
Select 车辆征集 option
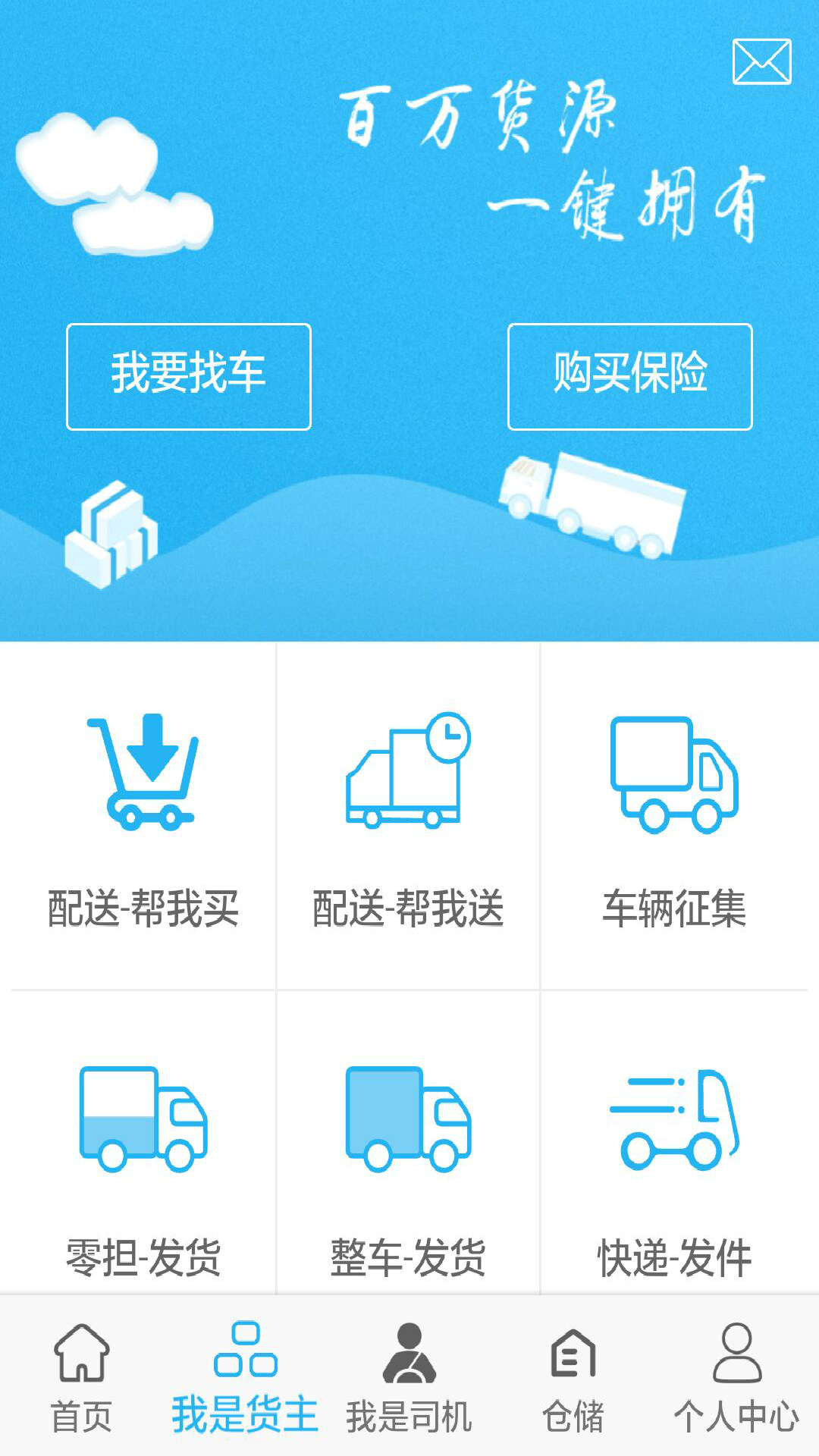pos(674,819)
